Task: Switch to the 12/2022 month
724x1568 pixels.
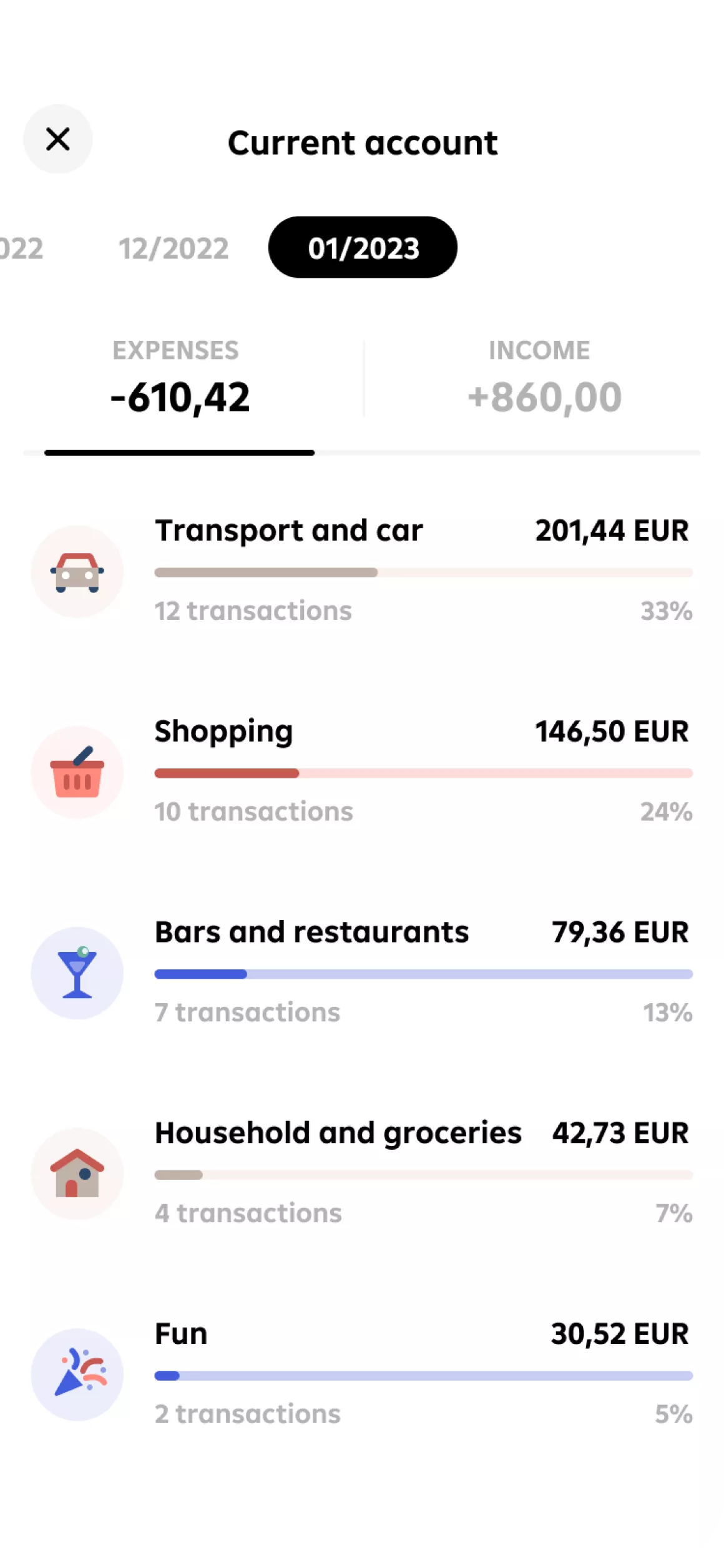Action: point(174,248)
